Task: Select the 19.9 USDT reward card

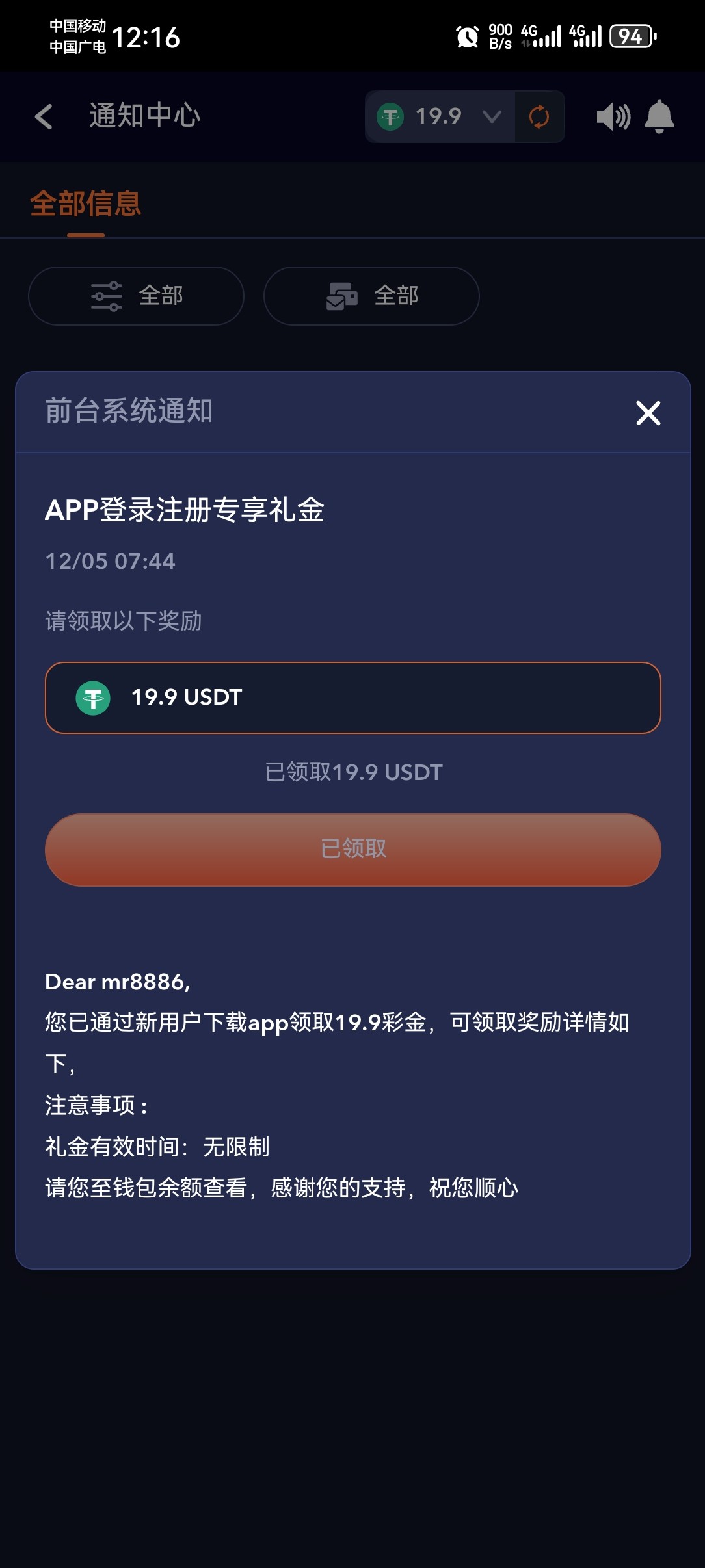Action: pyautogui.click(x=352, y=697)
